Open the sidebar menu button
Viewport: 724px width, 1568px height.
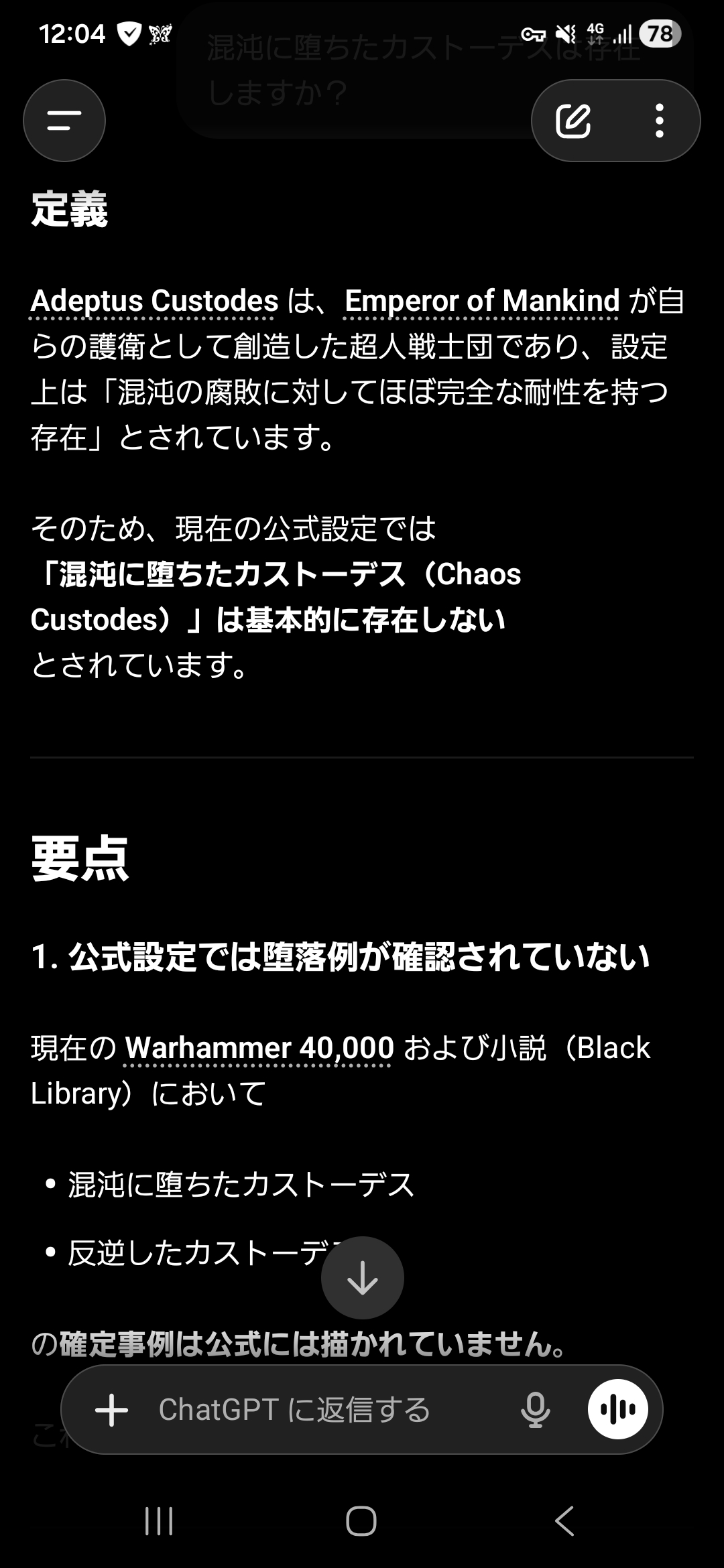(64, 121)
